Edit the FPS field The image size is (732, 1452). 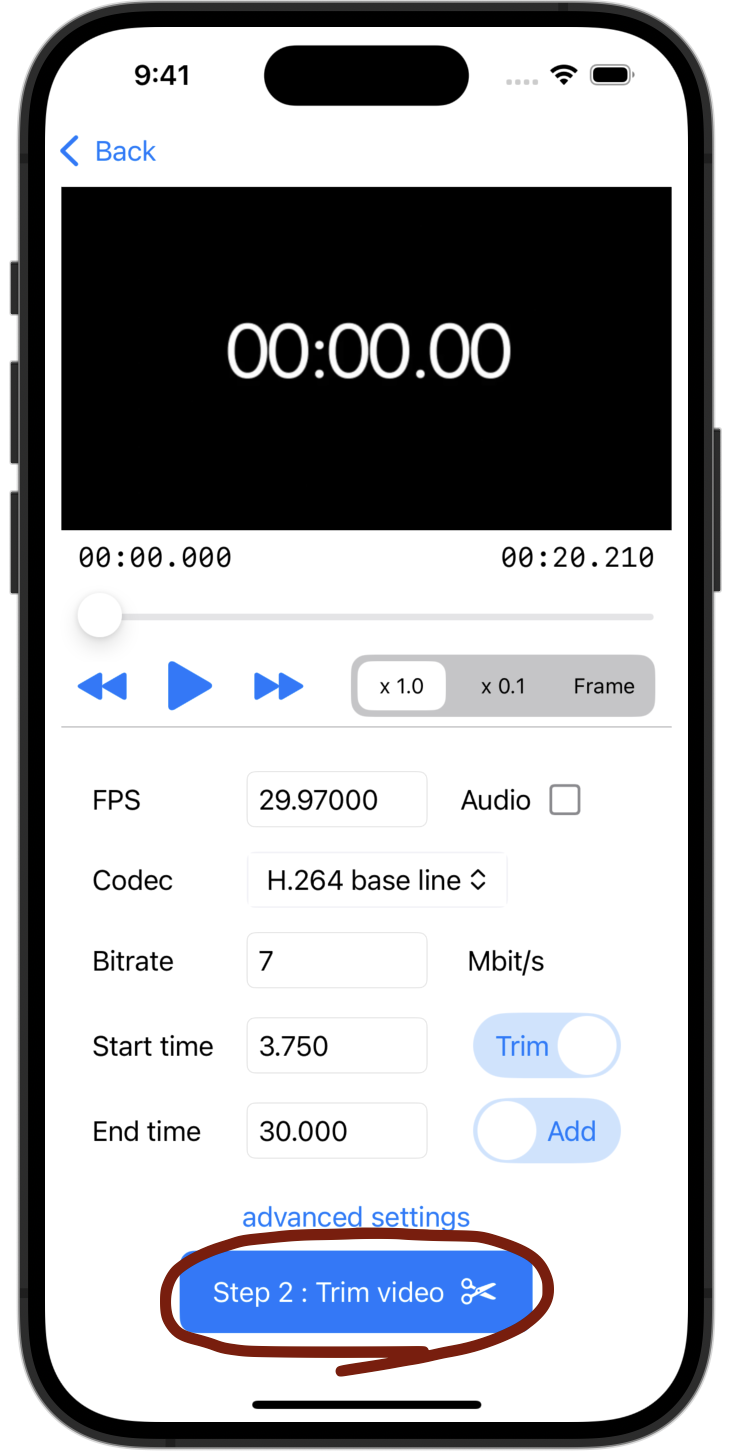pos(336,800)
